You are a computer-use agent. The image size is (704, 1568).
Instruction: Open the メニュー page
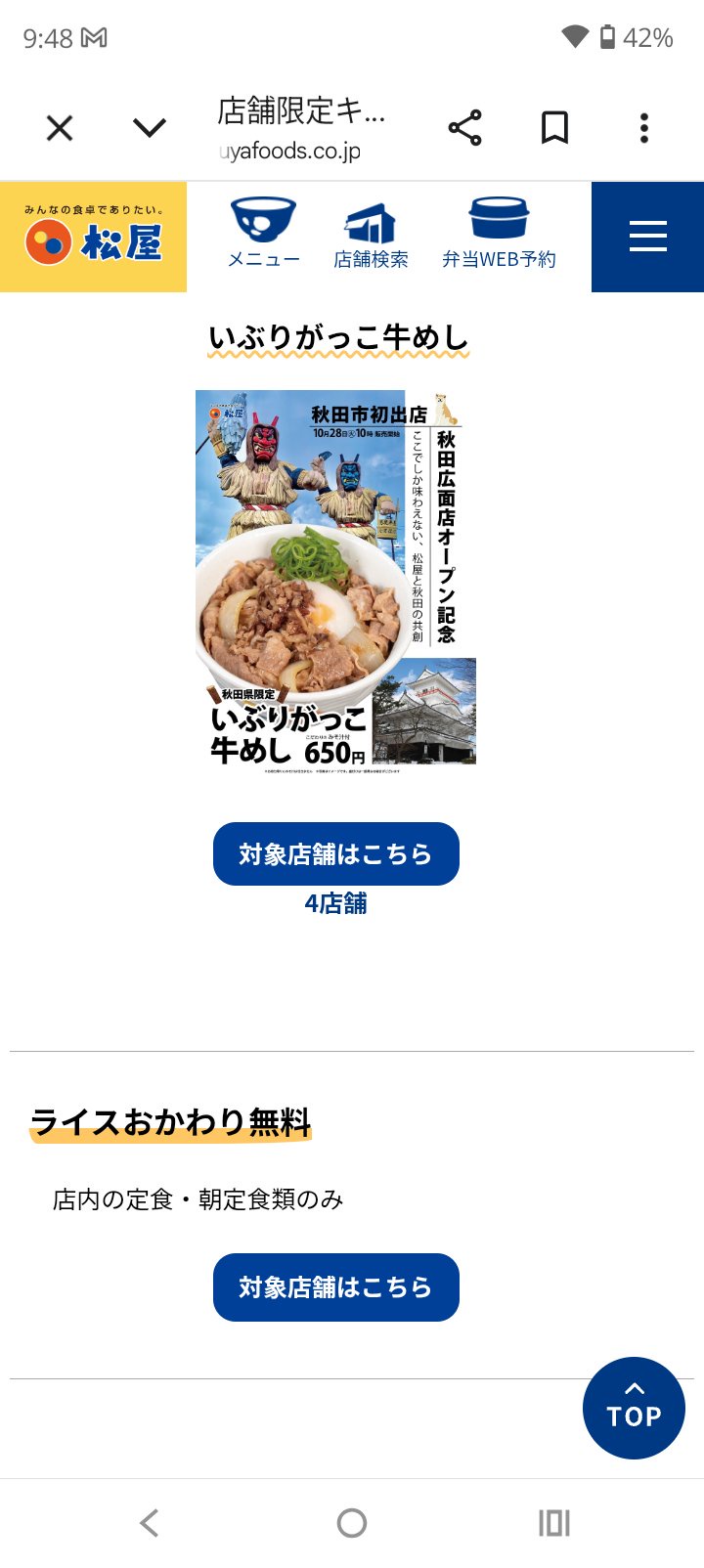pyautogui.click(x=263, y=235)
